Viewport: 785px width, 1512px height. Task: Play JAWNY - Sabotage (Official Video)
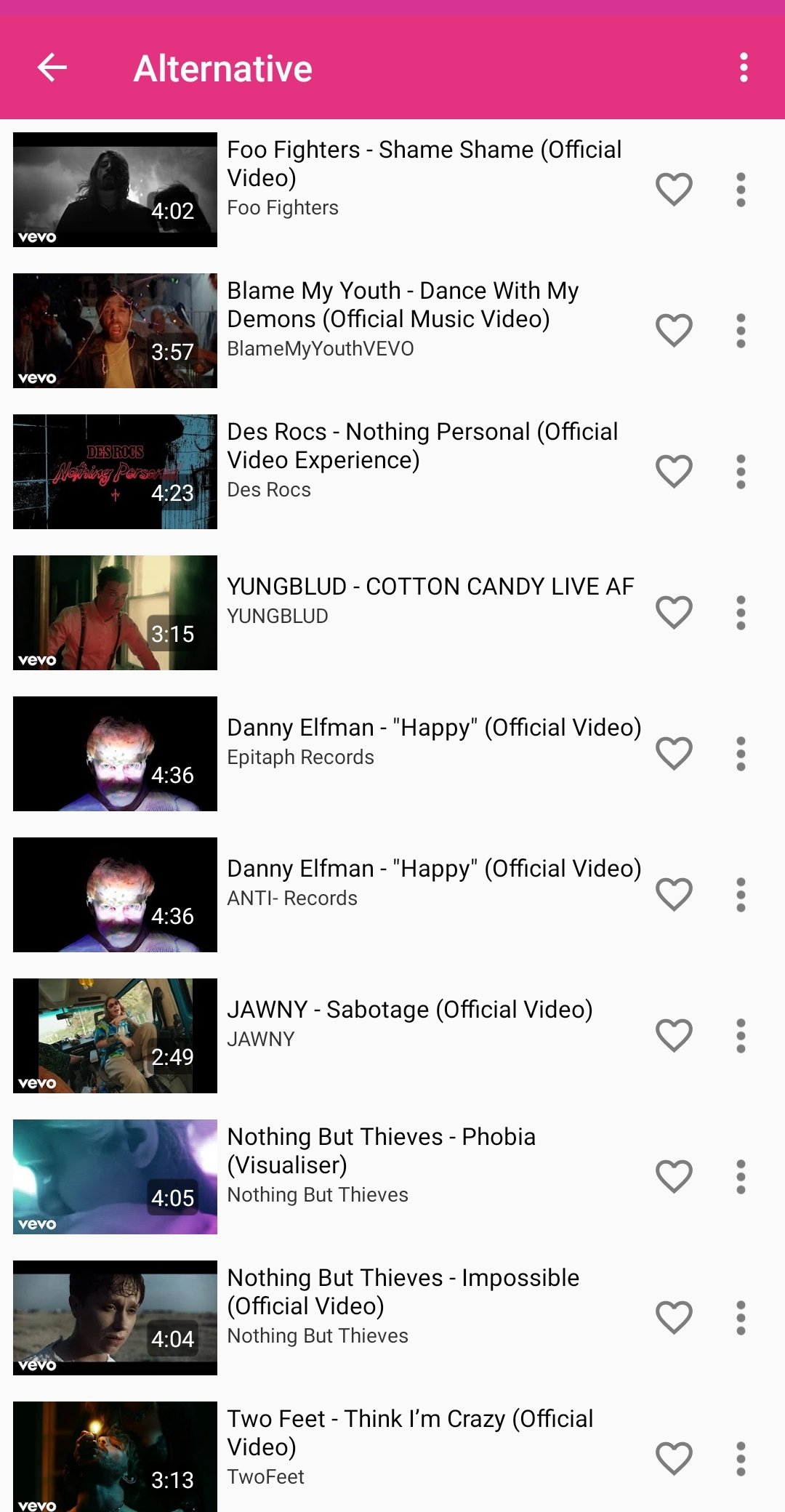coord(392,1036)
